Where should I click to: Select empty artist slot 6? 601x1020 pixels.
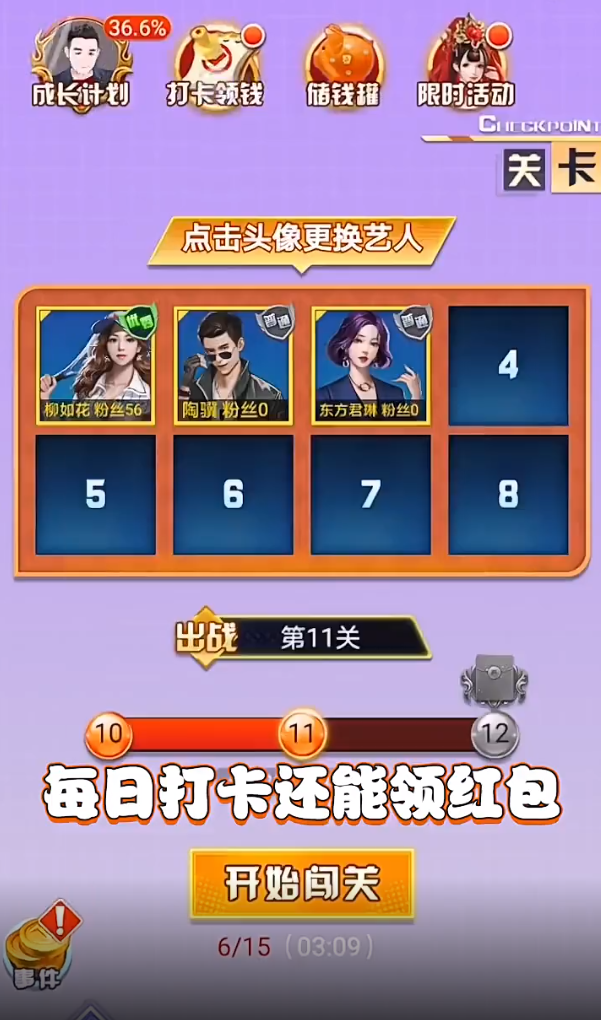click(x=233, y=494)
